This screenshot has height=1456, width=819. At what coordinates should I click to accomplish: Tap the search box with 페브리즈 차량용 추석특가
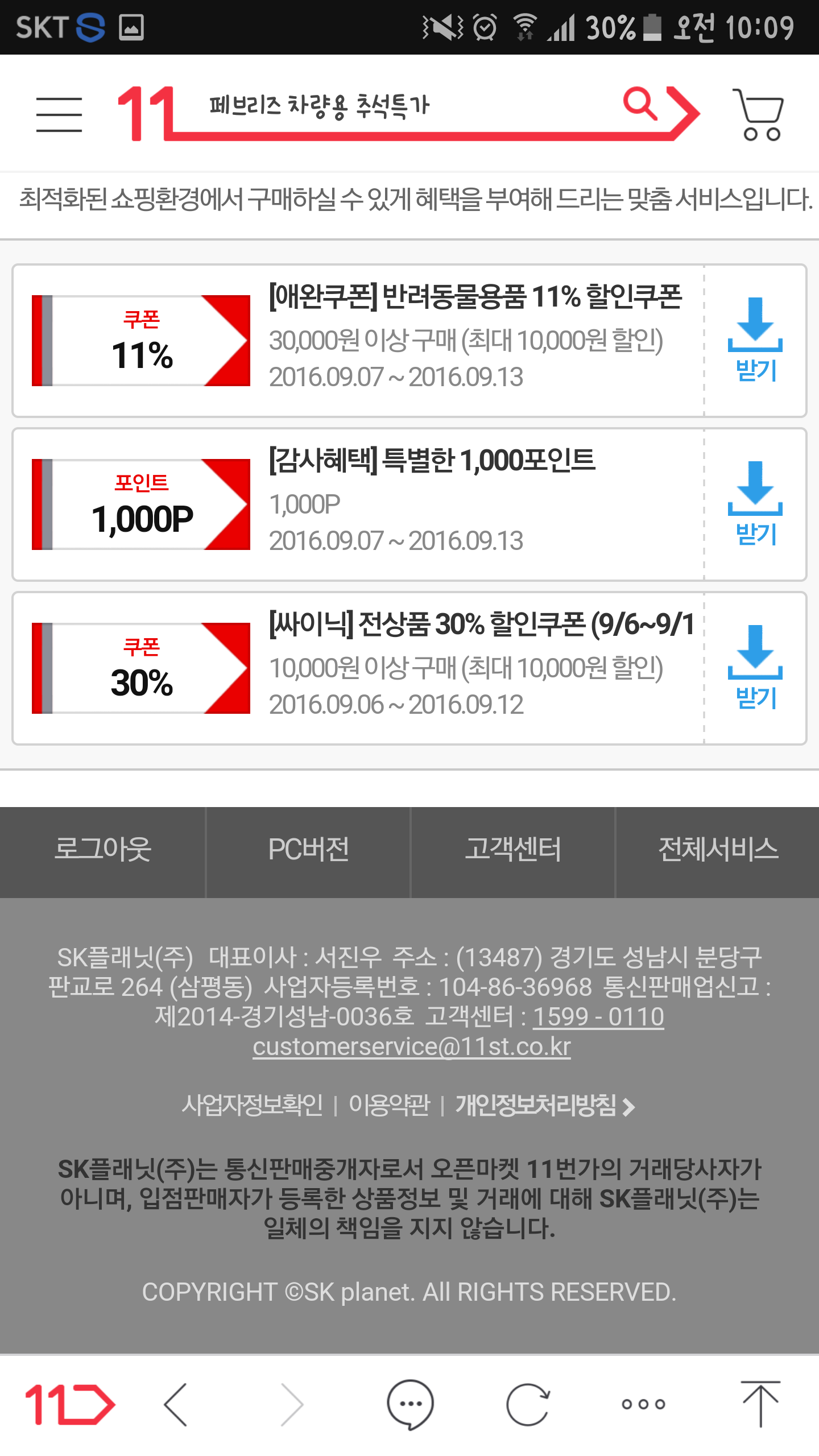point(398,107)
